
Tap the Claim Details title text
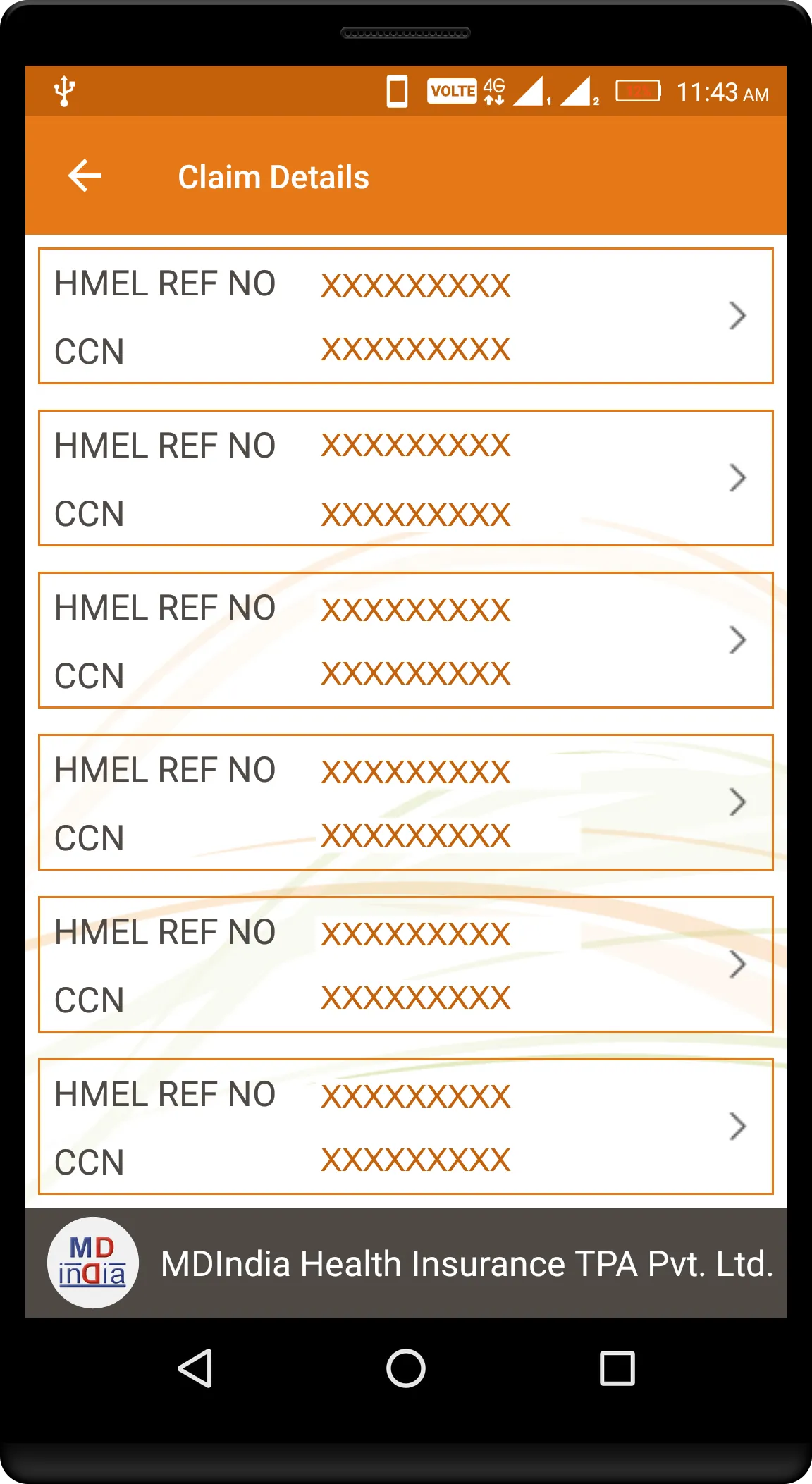[x=273, y=177]
